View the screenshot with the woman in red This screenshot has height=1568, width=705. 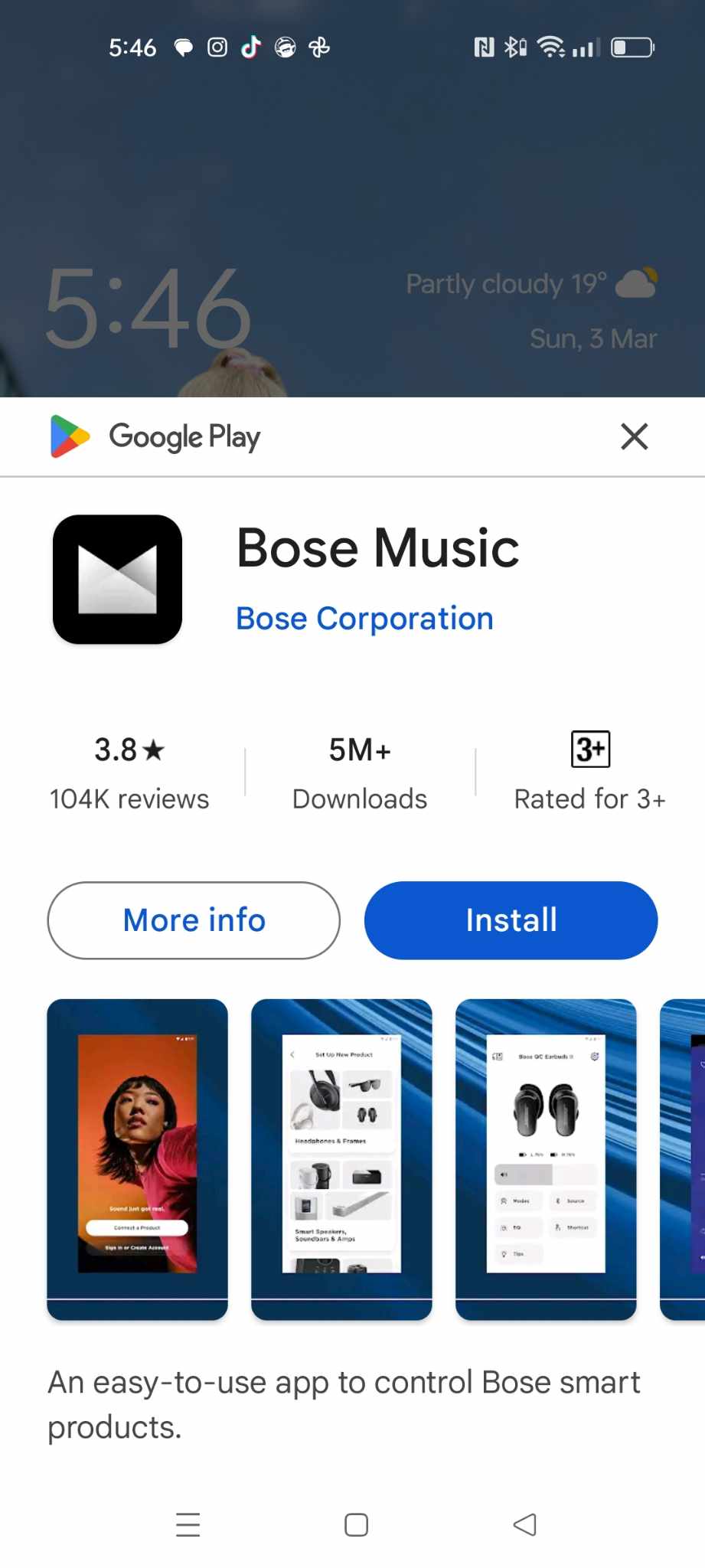(x=137, y=1159)
